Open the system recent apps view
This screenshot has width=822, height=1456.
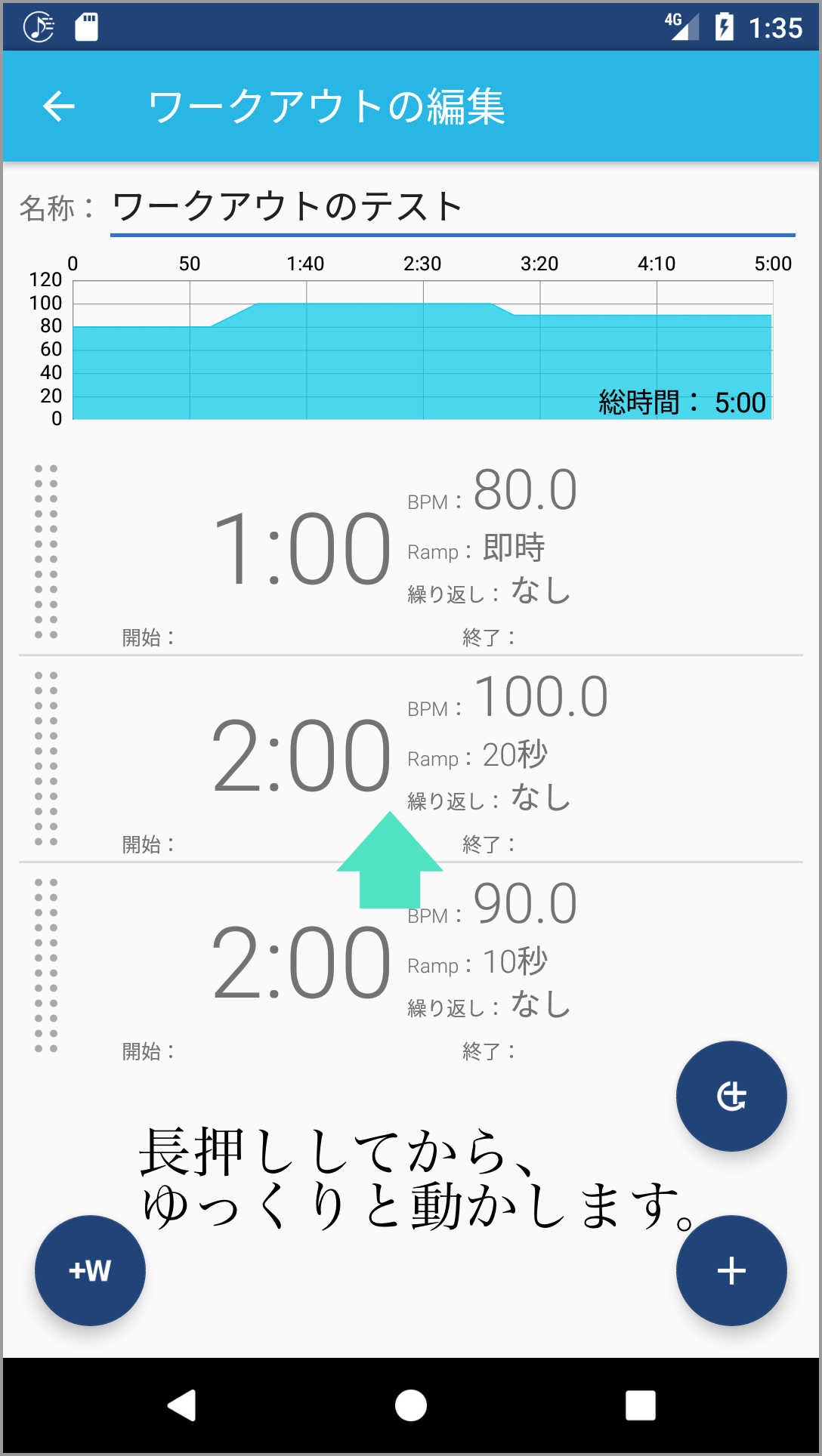click(640, 1405)
